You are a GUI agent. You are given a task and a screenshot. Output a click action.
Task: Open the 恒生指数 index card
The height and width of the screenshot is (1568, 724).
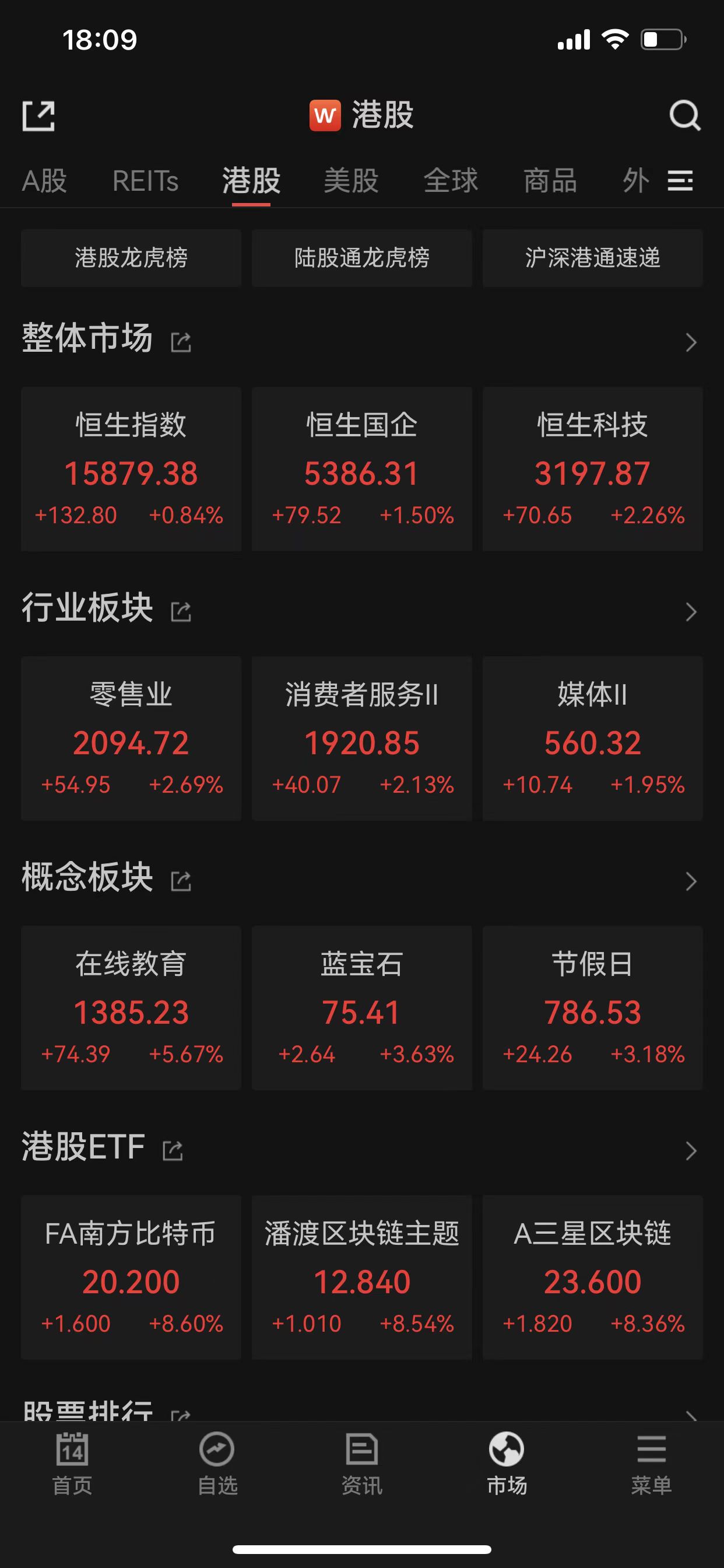coord(131,468)
